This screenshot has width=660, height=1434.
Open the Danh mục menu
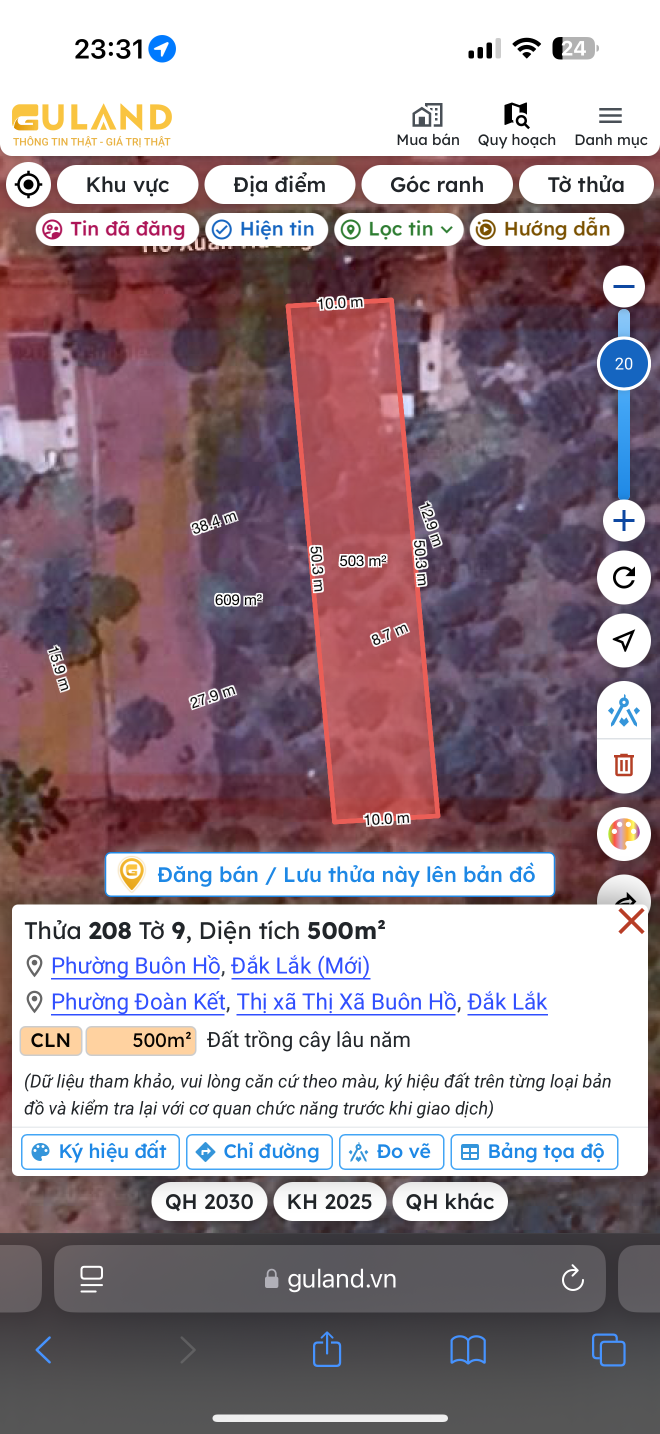pos(610,126)
